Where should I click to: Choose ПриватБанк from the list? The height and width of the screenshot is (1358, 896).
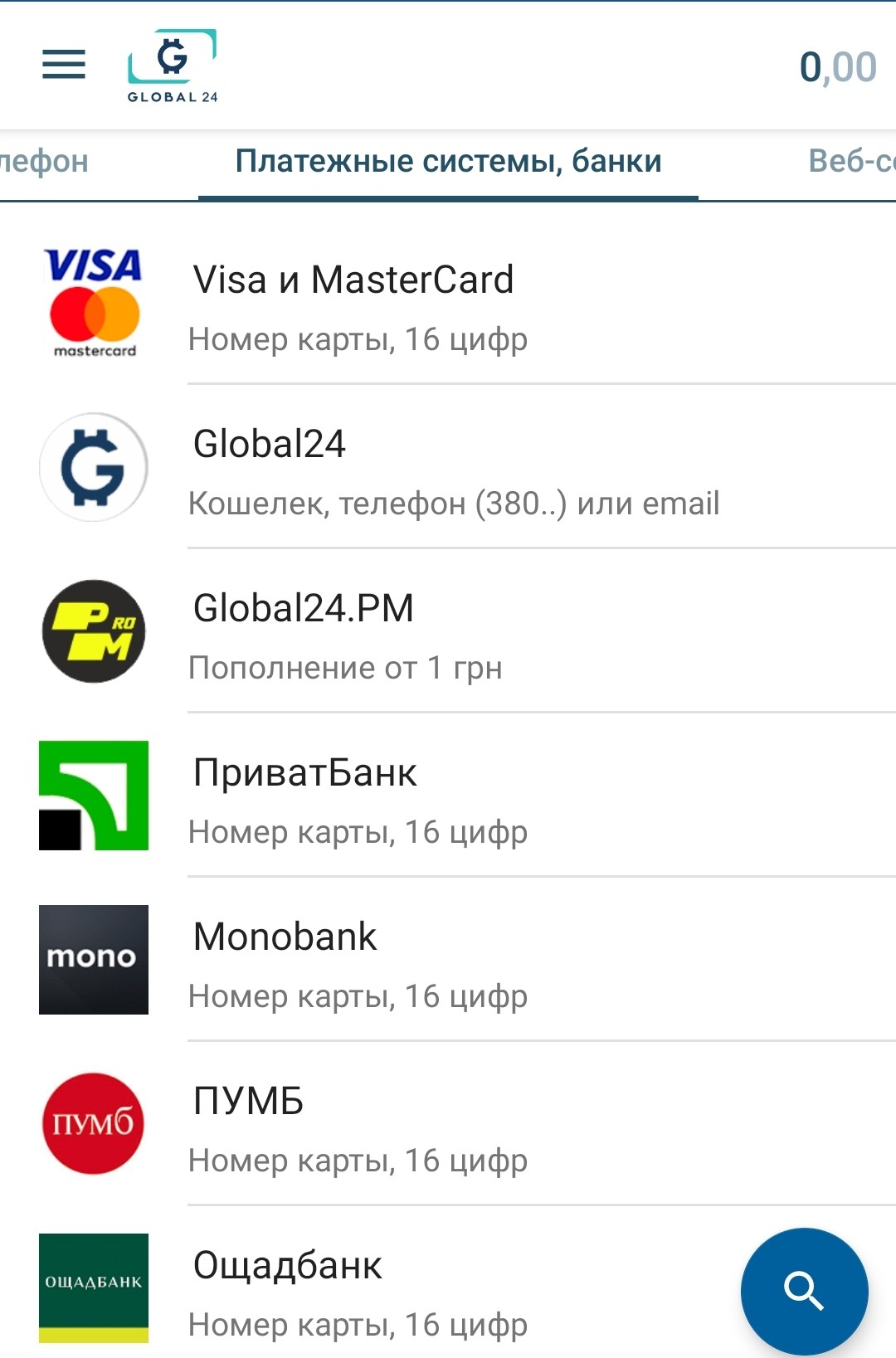[x=448, y=797]
